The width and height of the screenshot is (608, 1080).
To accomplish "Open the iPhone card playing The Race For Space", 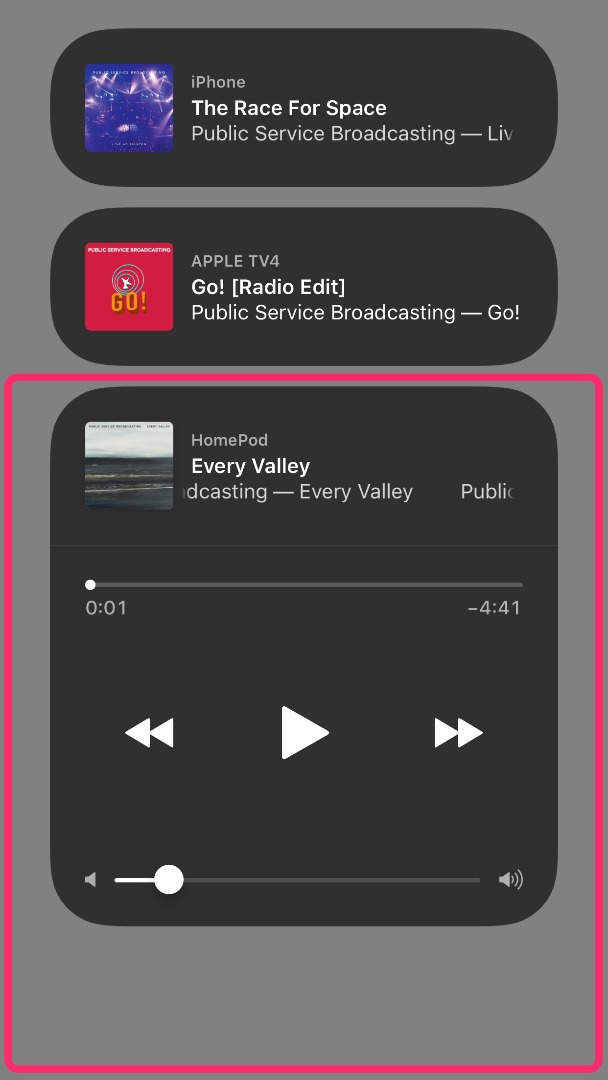I will (304, 107).
